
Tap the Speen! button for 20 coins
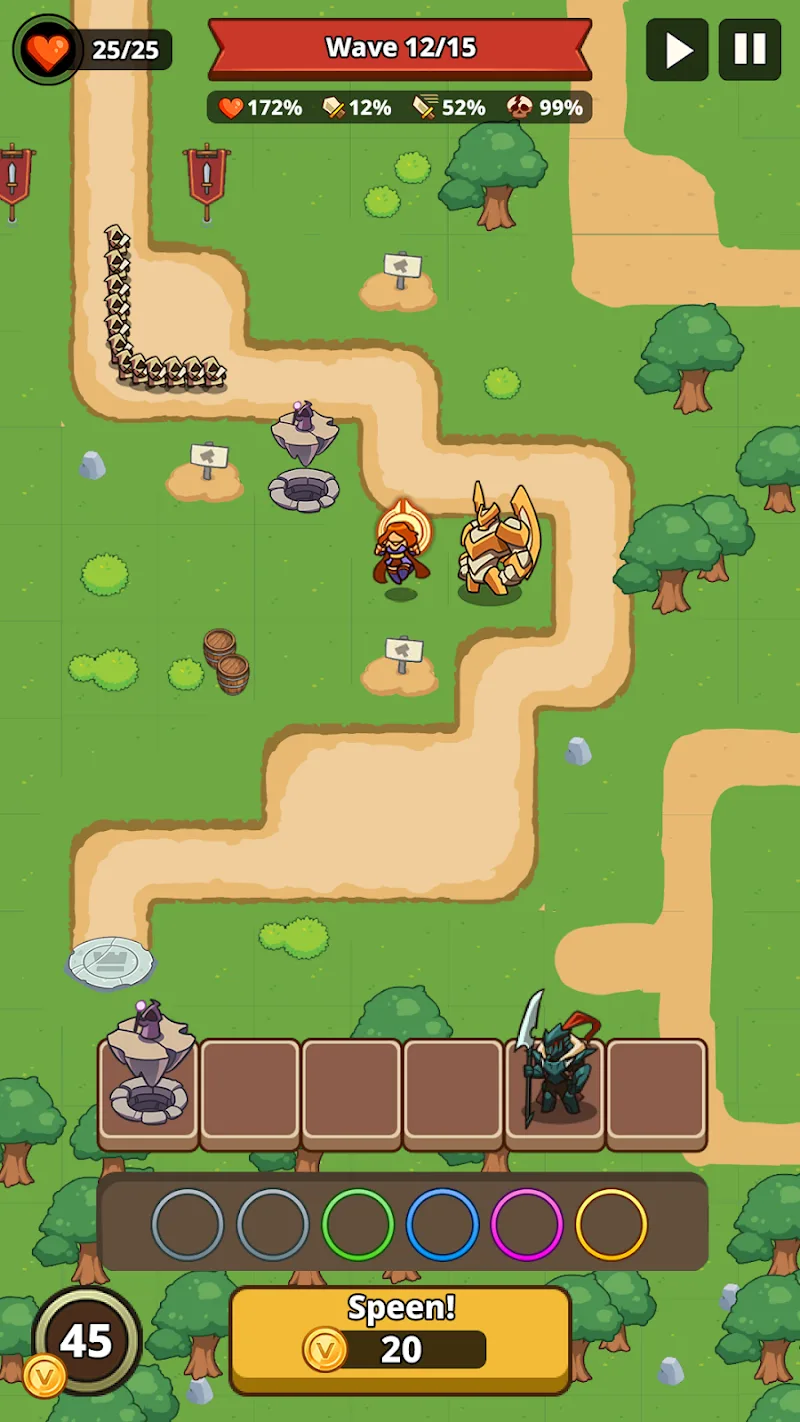[400, 1338]
